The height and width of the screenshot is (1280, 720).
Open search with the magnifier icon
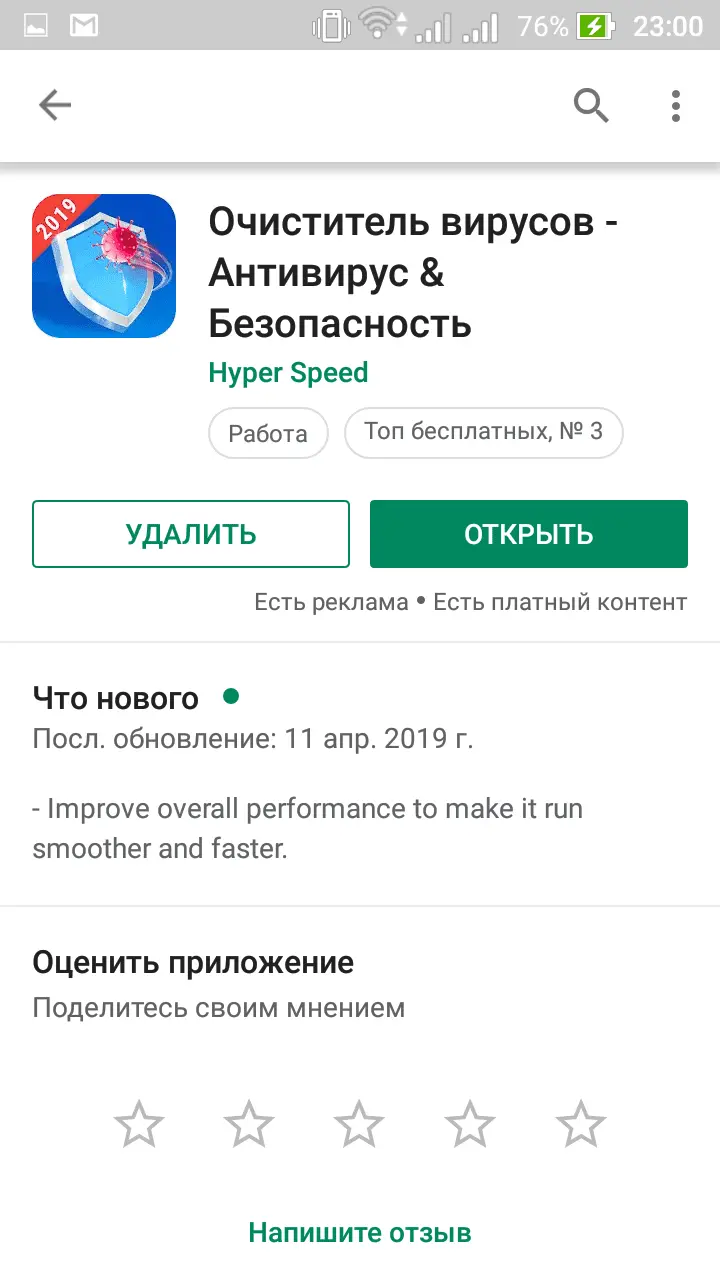click(591, 105)
